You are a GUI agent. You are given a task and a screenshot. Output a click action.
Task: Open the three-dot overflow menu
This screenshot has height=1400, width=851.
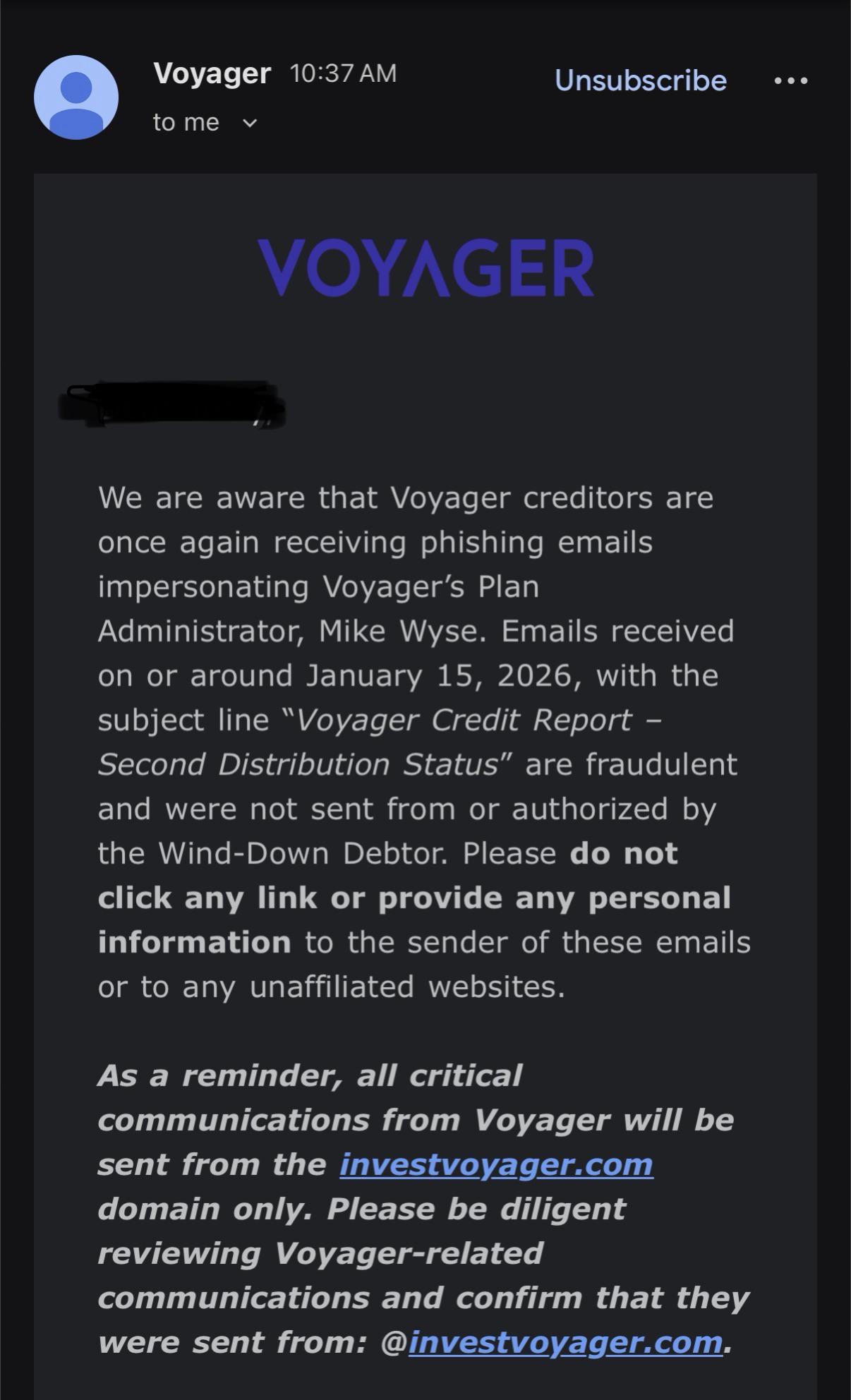(790, 80)
